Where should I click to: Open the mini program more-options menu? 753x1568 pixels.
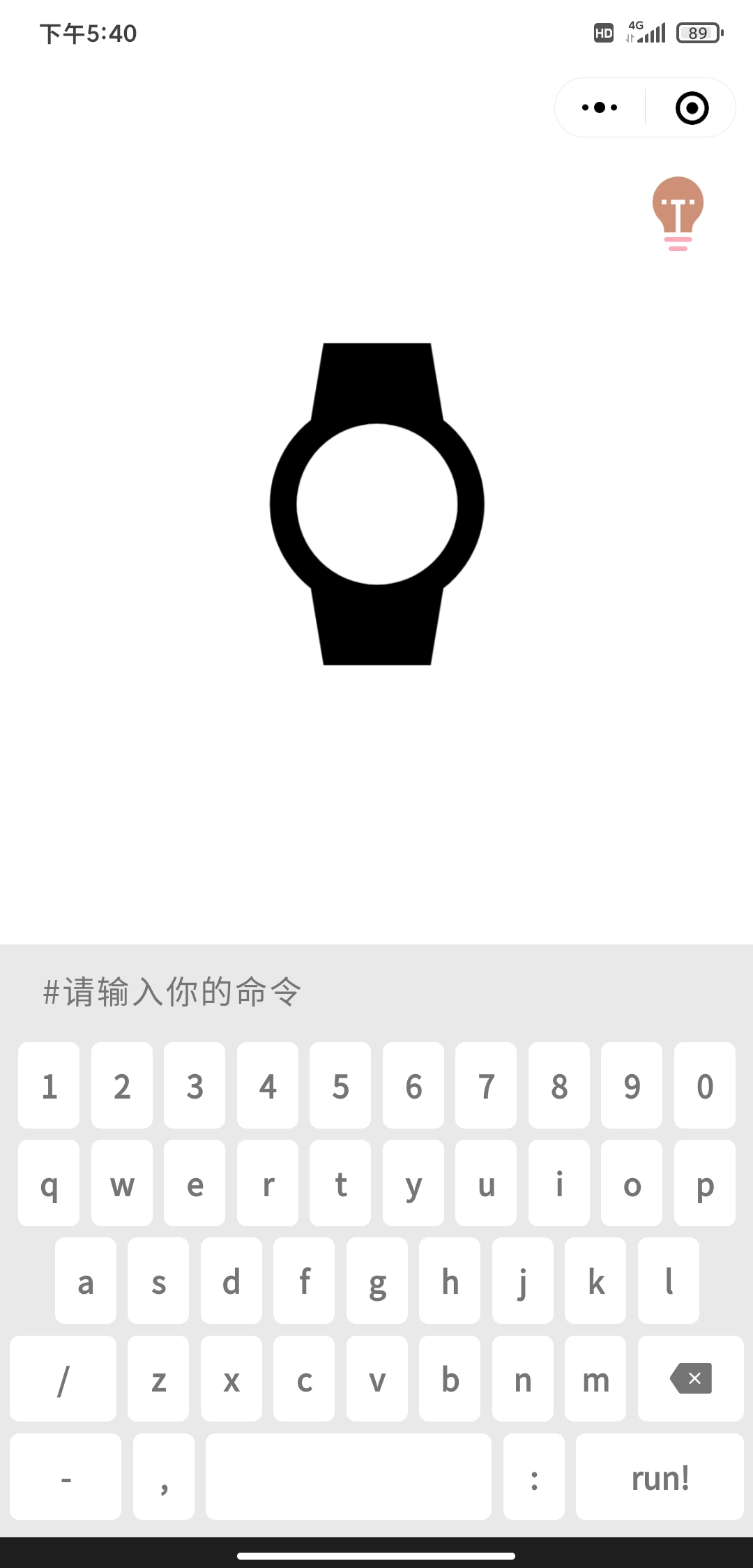coord(600,107)
